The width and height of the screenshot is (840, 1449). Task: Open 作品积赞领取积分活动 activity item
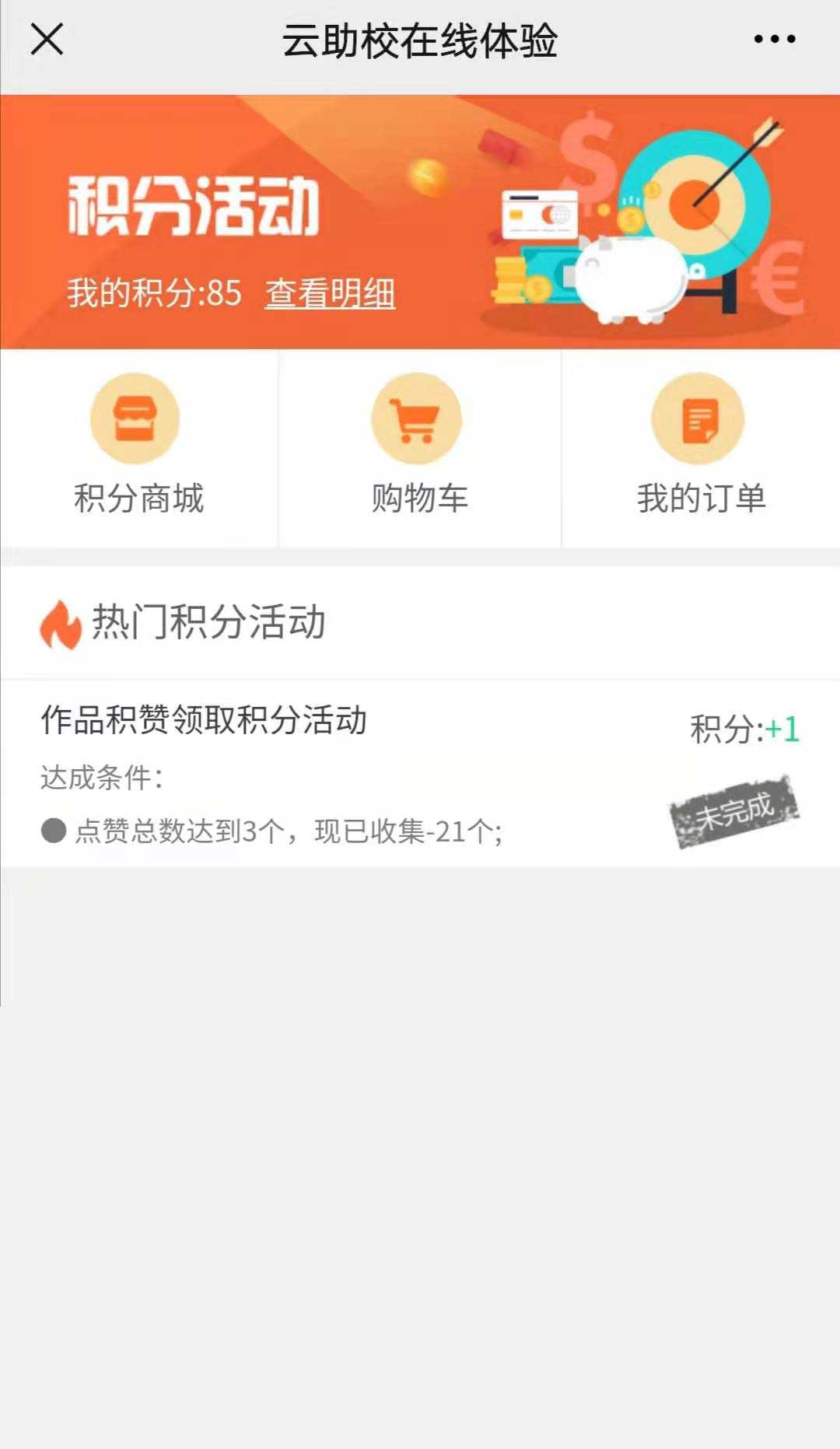coord(204,720)
